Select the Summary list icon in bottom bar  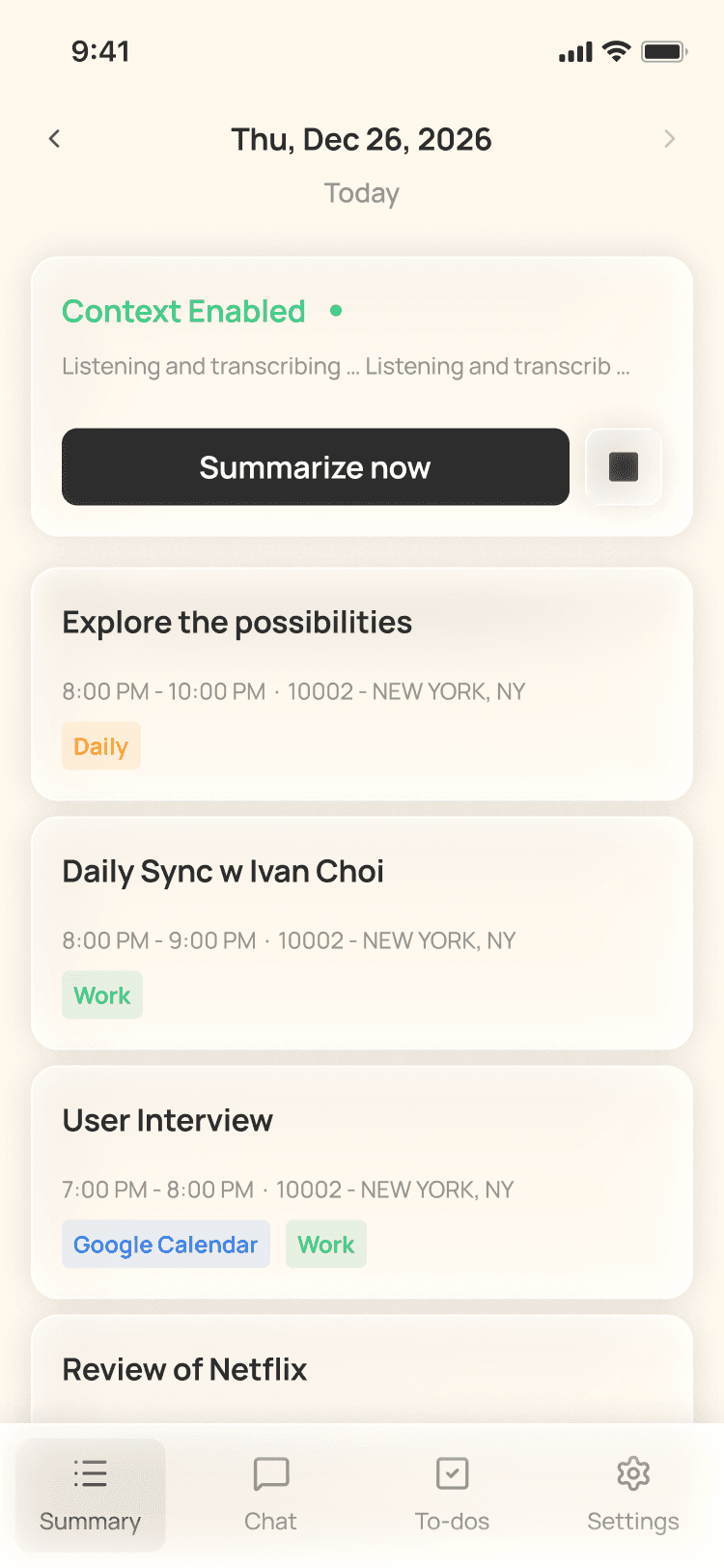pos(90,1473)
